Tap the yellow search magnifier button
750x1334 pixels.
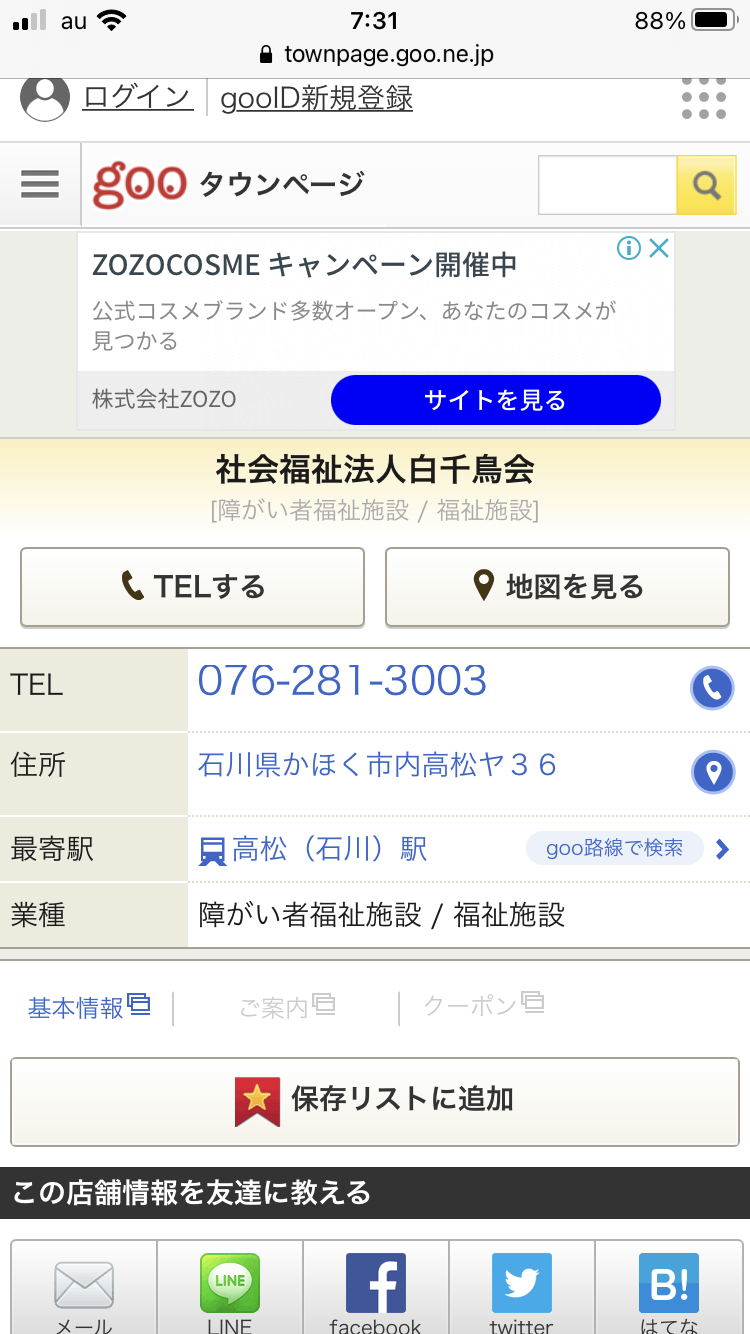706,185
